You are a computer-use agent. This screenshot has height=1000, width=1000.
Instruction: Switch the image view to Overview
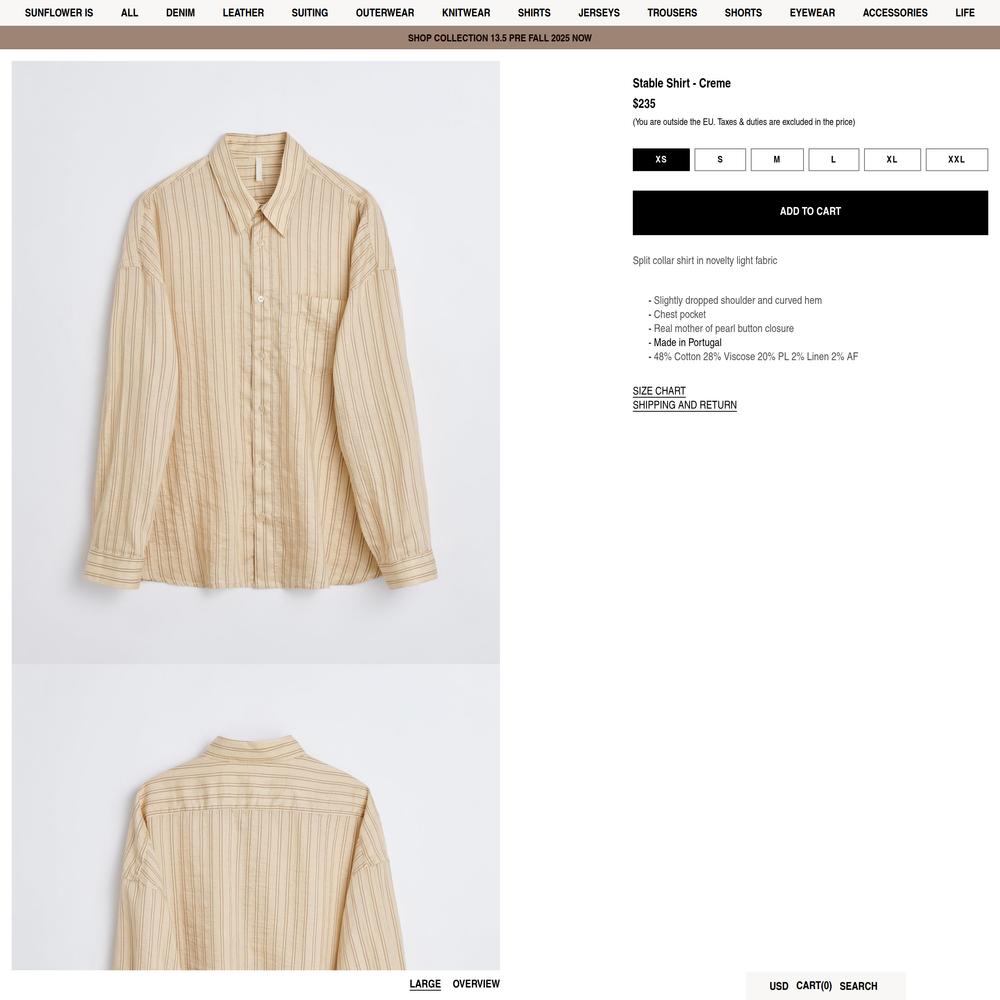[476, 984]
